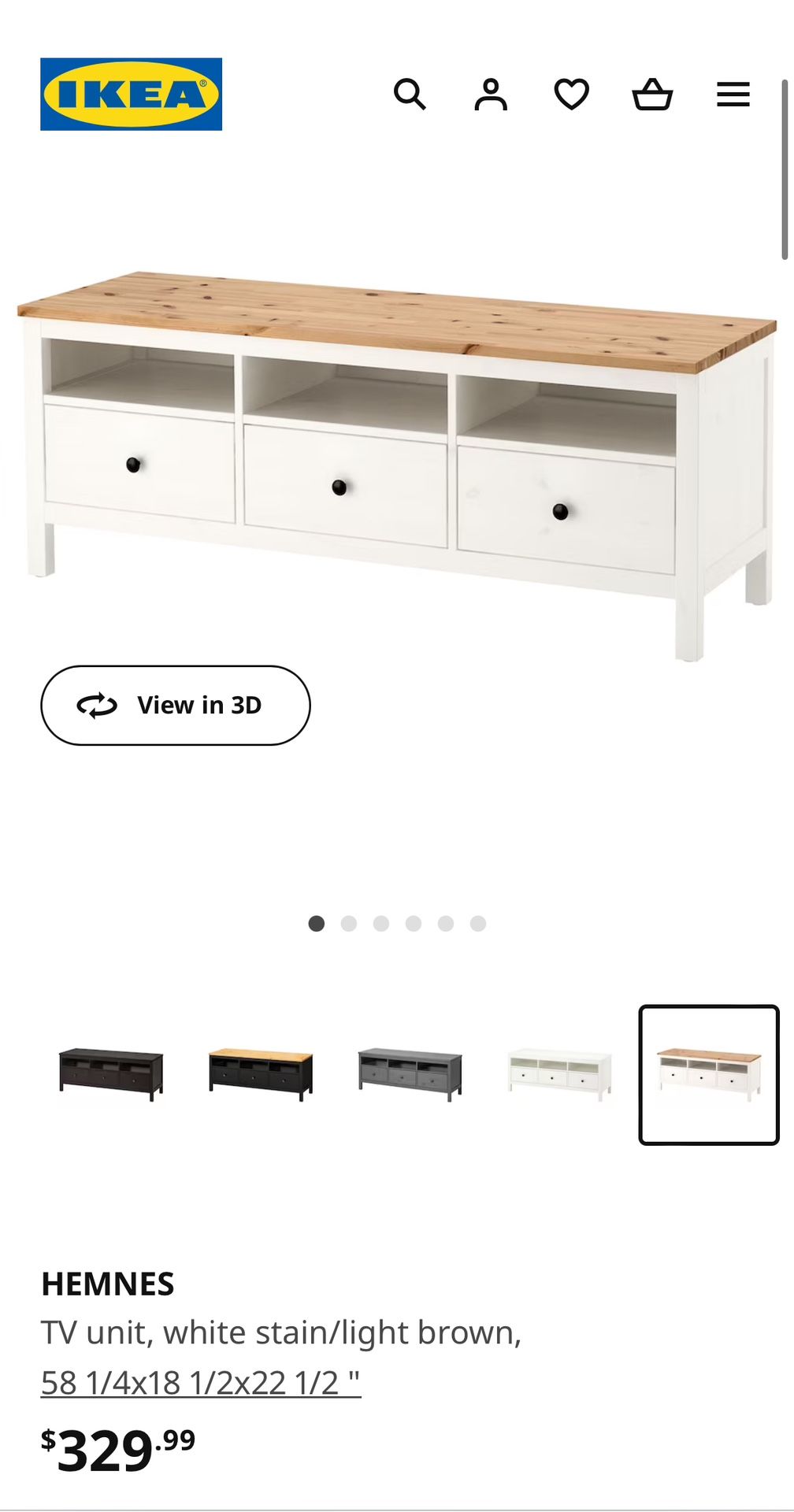The width and height of the screenshot is (794, 1512).
Task: View the shopping bag icon
Action: click(x=654, y=94)
